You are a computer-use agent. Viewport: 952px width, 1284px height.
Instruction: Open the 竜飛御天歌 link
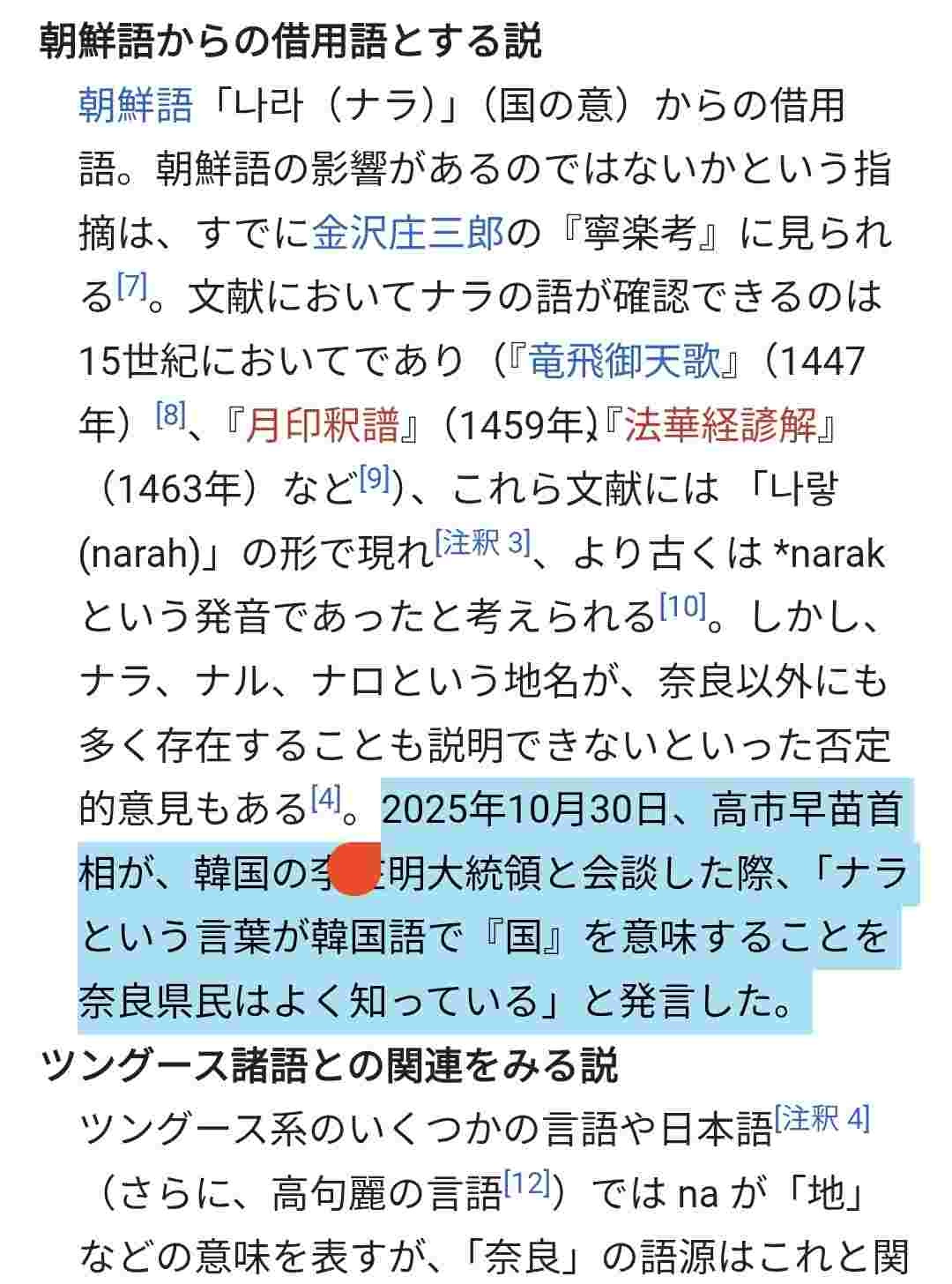click(x=624, y=361)
